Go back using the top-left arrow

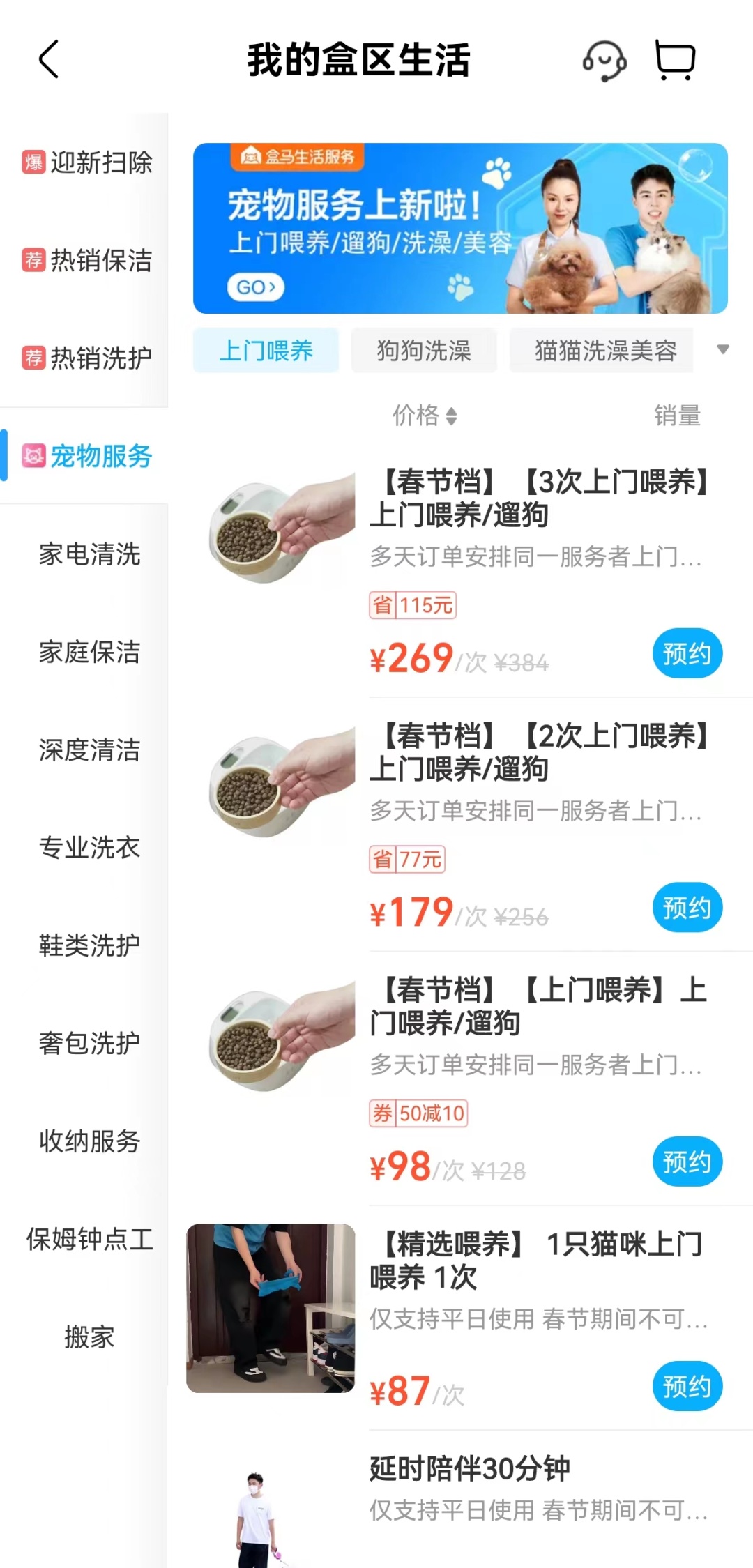[x=49, y=60]
